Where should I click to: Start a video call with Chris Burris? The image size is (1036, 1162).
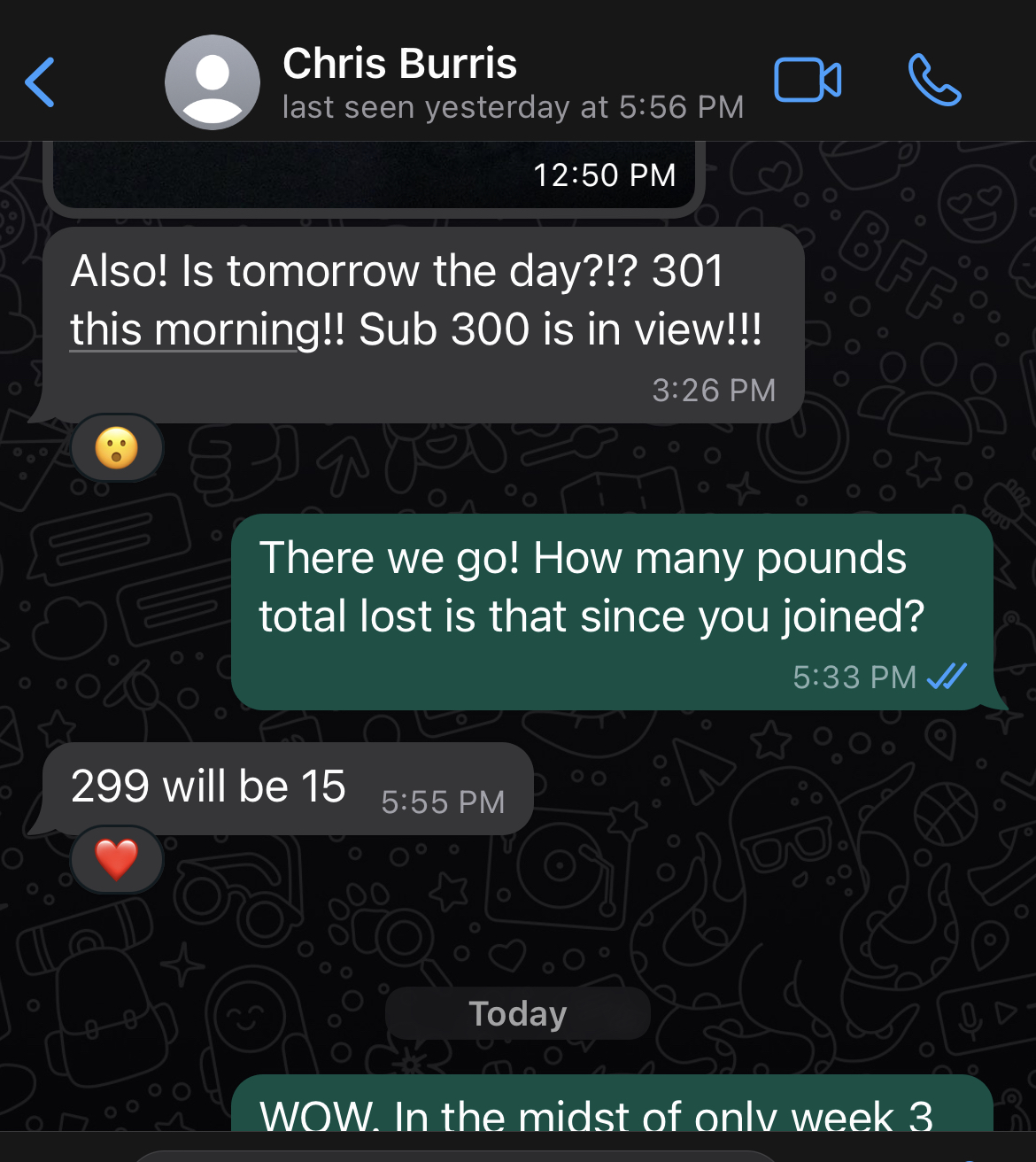pos(807,81)
